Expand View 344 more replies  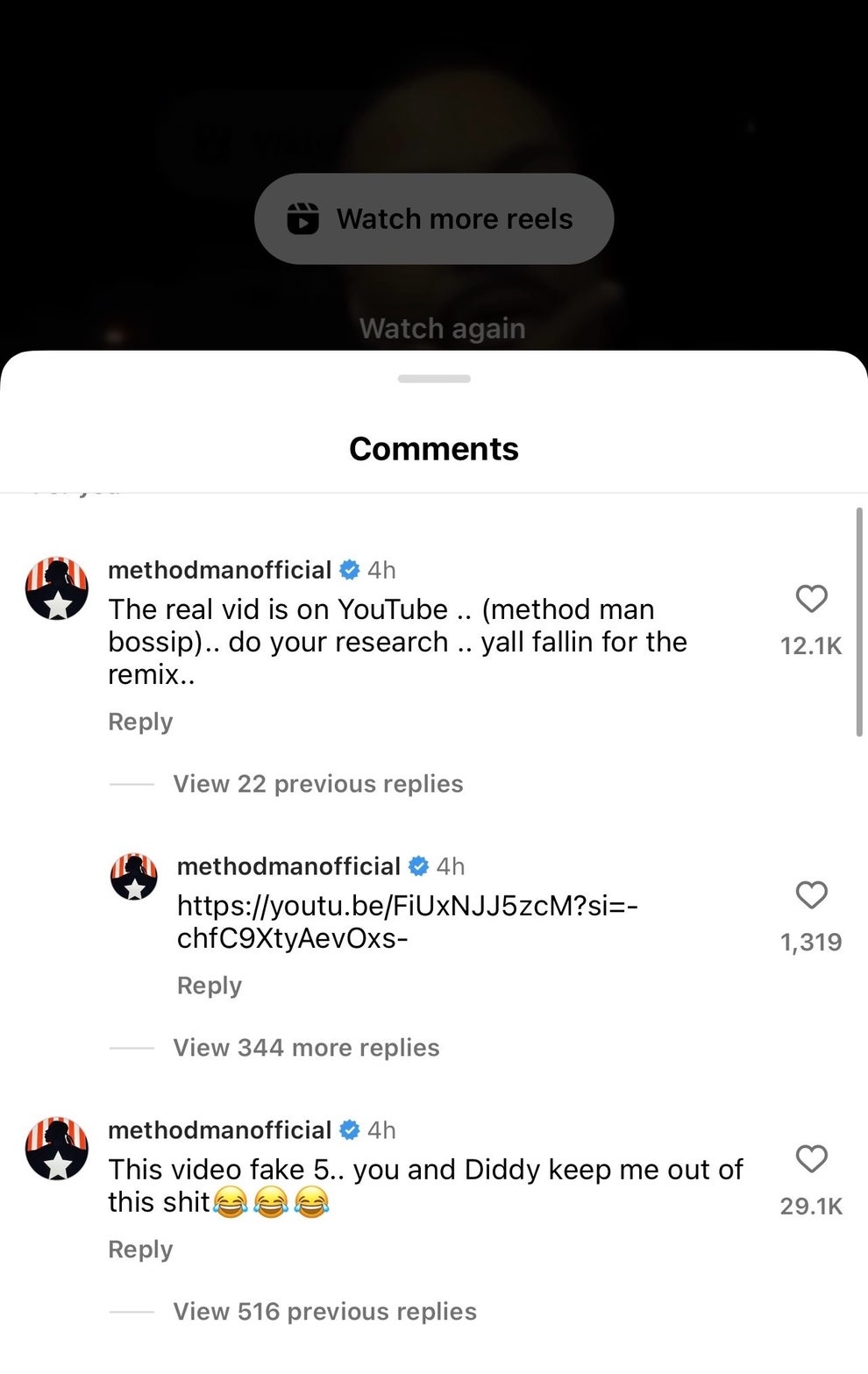pyautogui.click(x=306, y=1047)
